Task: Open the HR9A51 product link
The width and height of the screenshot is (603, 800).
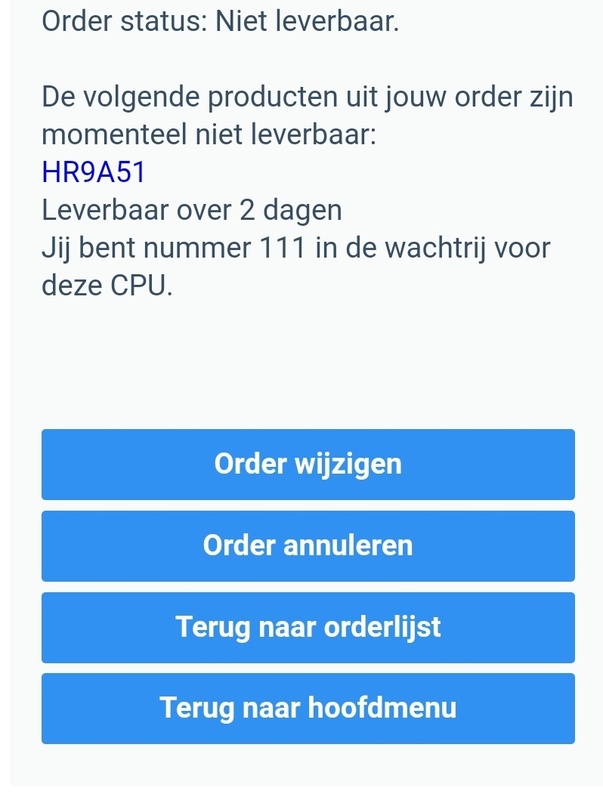Action: tap(94, 172)
